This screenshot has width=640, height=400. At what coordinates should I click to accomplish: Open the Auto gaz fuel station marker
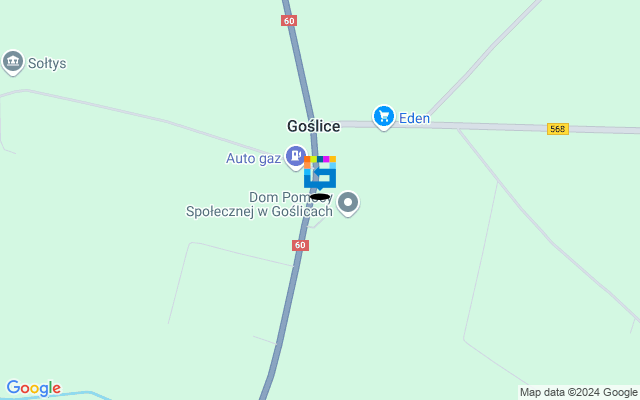coord(295,157)
